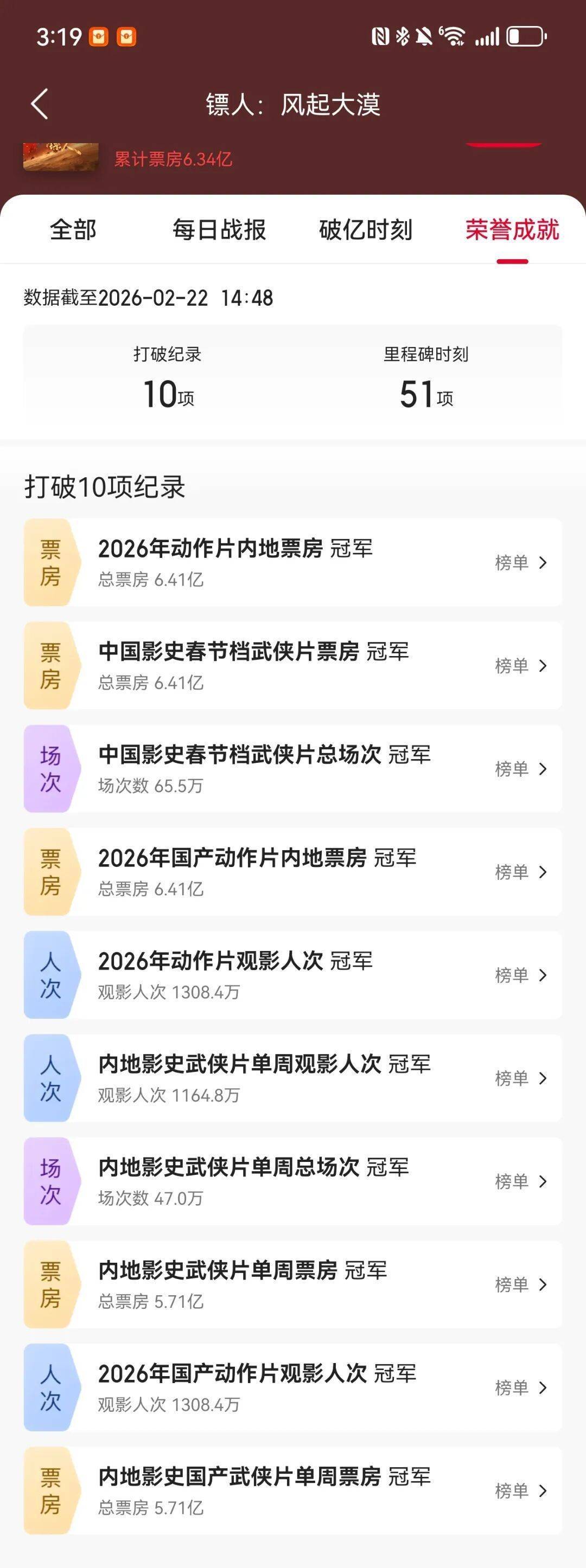Switch to the 全部 tab
The height and width of the screenshot is (1568, 586).
73,230
